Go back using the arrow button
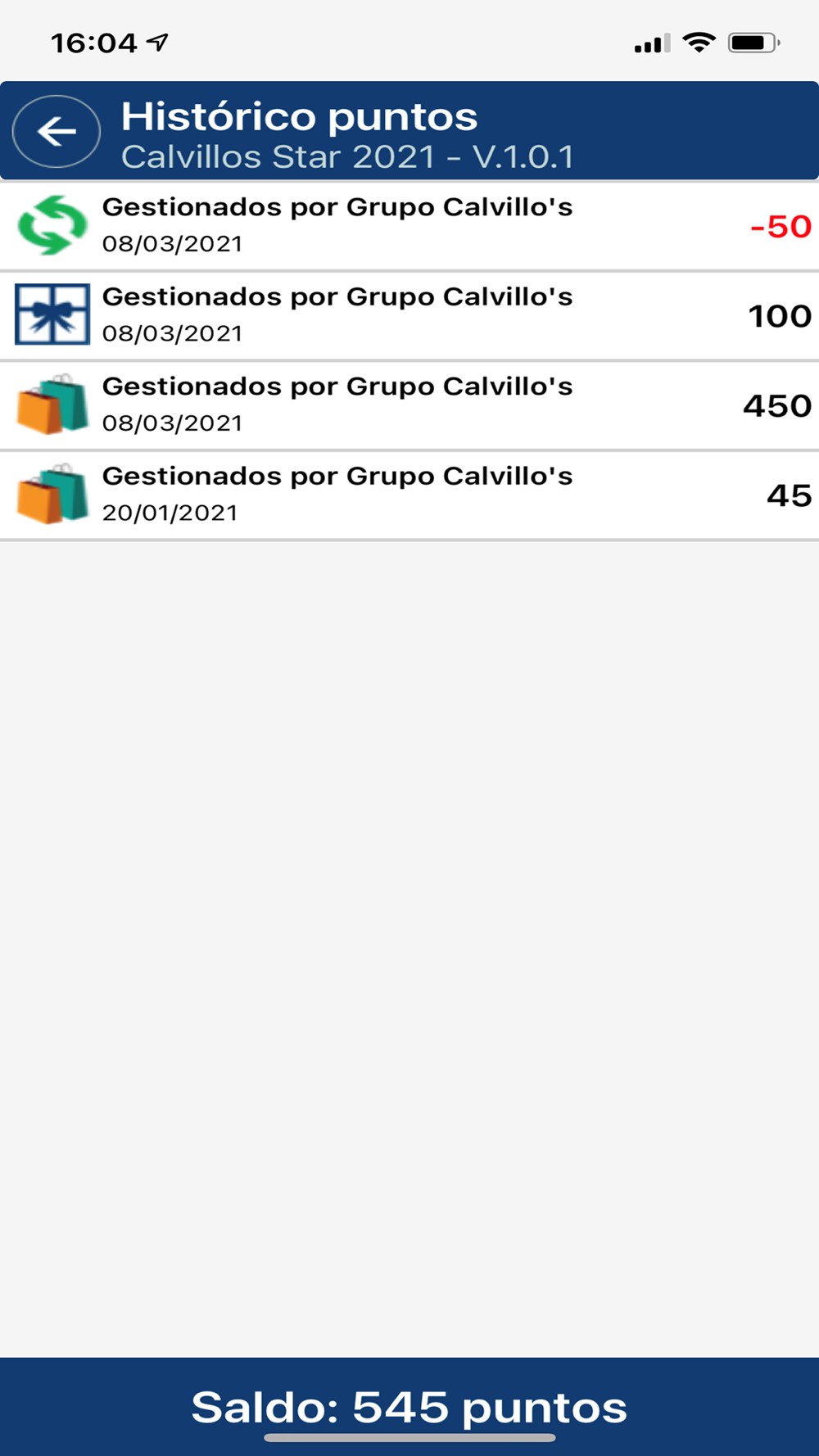The height and width of the screenshot is (1456, 819). coord(57,131)
